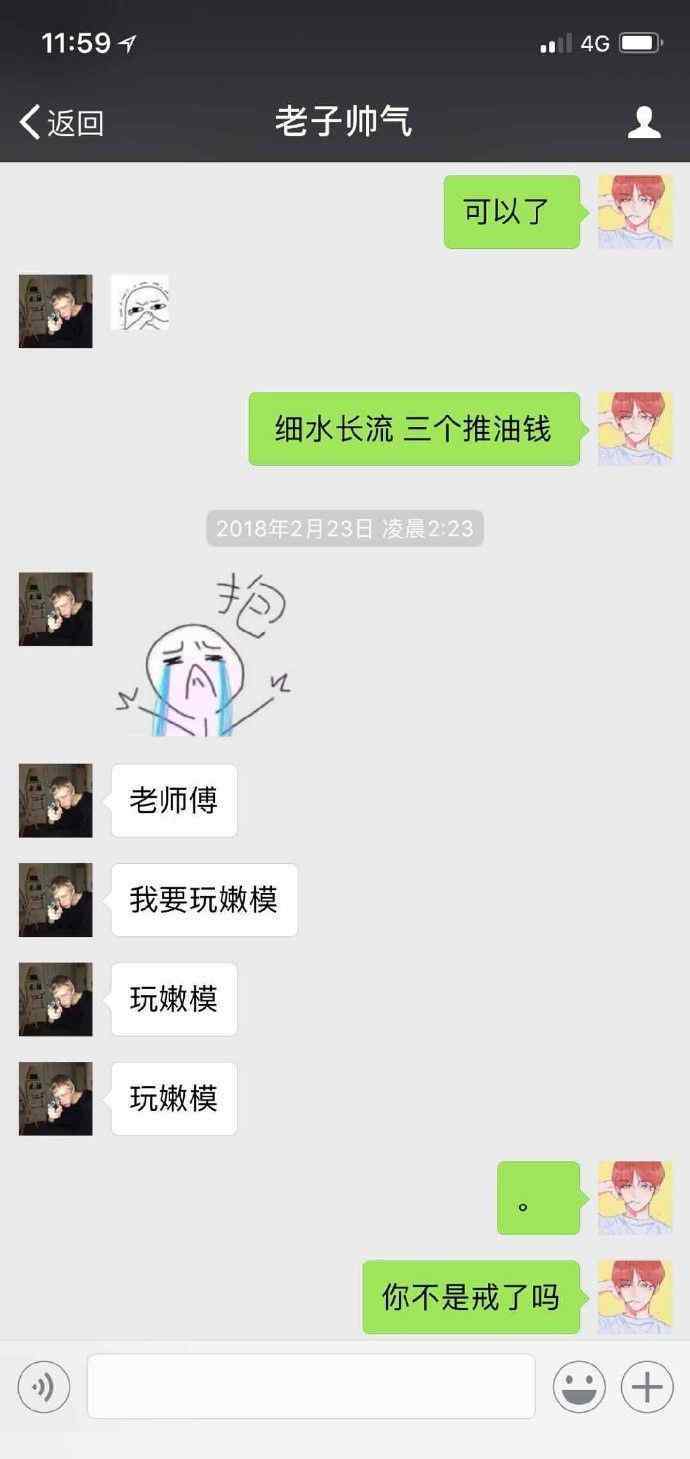Screen dimensions: 690x1459
Task: Focus the message text field
Action: click(x=311, y=1386)
